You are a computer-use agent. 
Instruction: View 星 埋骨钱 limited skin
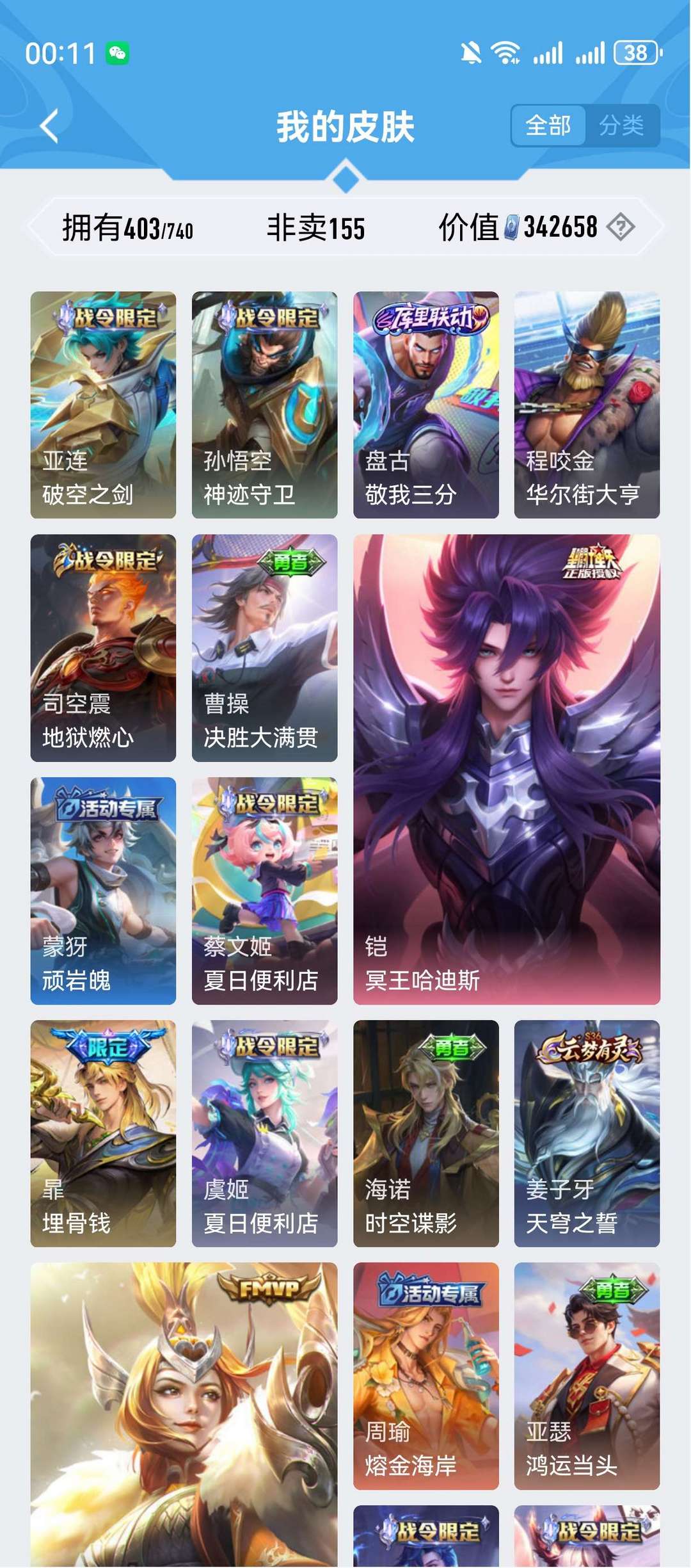point(103,1133)
